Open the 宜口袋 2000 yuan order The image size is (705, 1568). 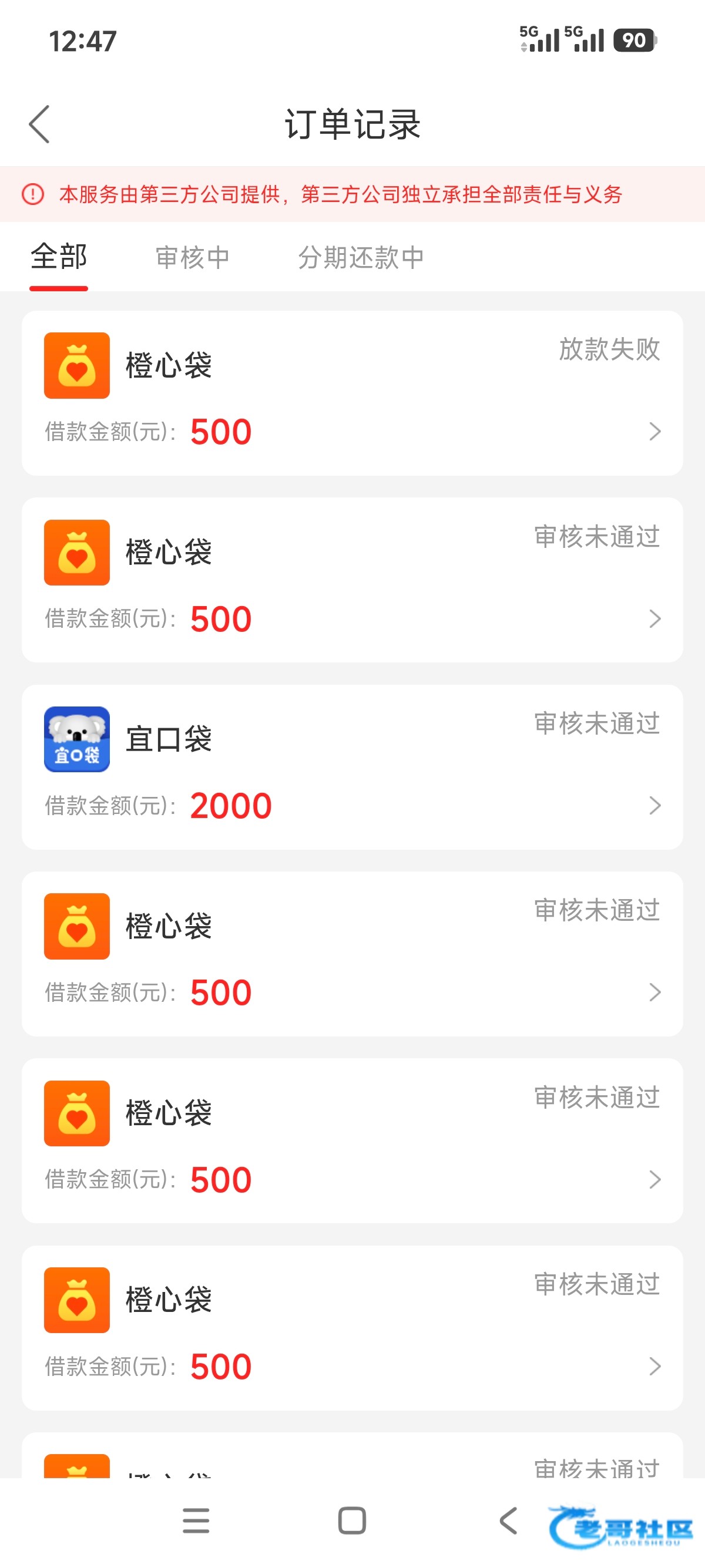click(352, 767)
